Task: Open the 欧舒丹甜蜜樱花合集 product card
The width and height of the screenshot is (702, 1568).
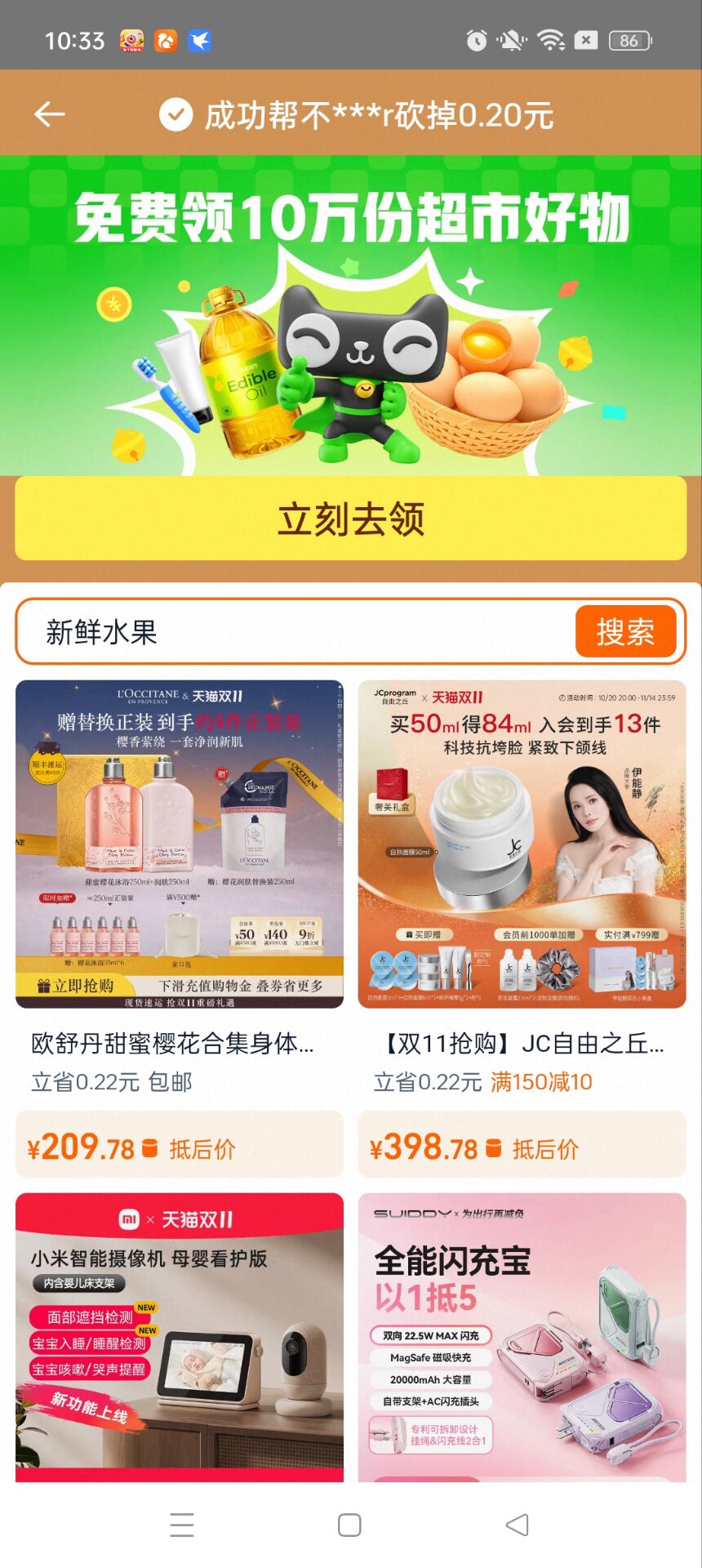Action: 180,845
